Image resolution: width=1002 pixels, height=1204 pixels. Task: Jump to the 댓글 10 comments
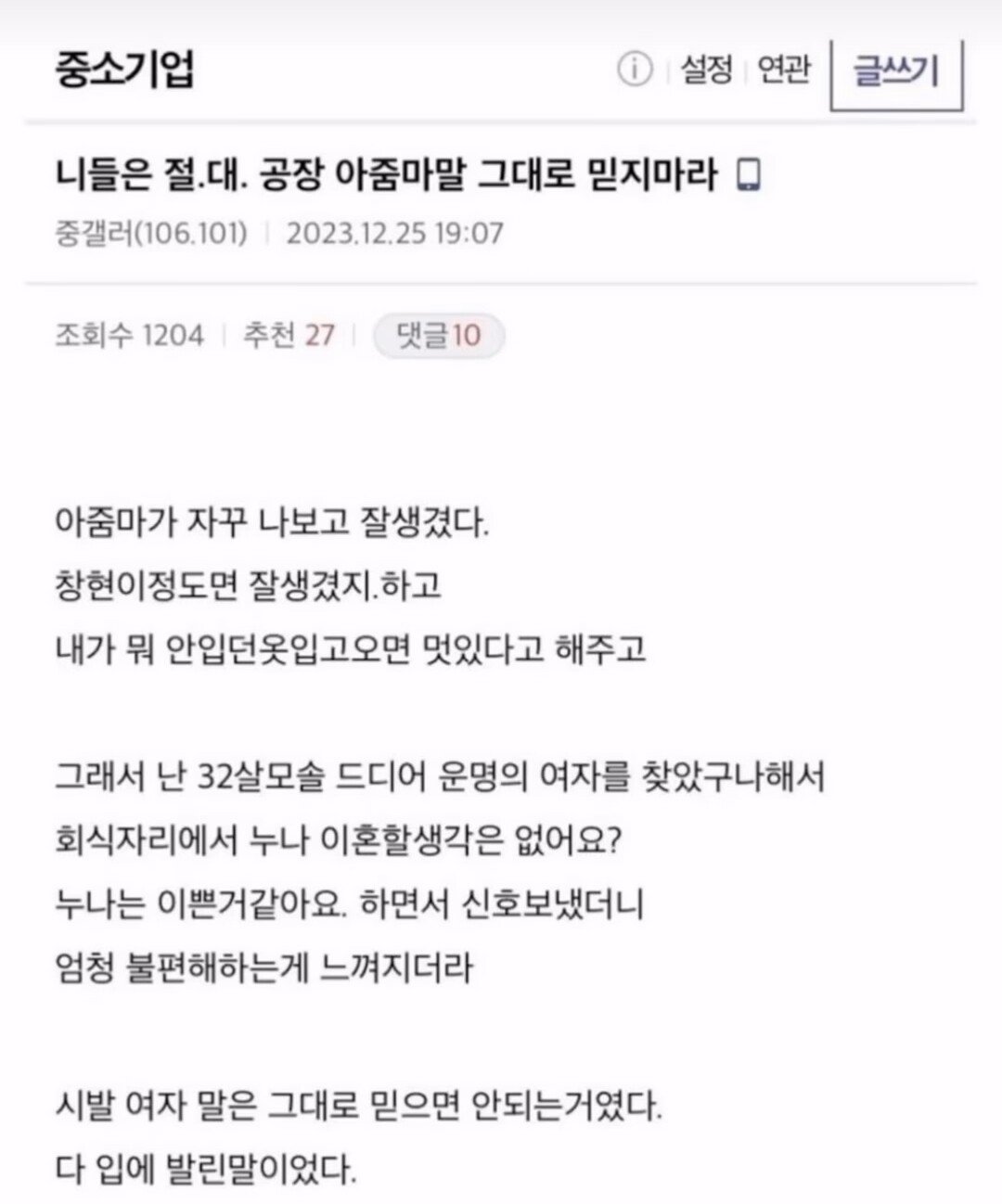tap(439, 335)
